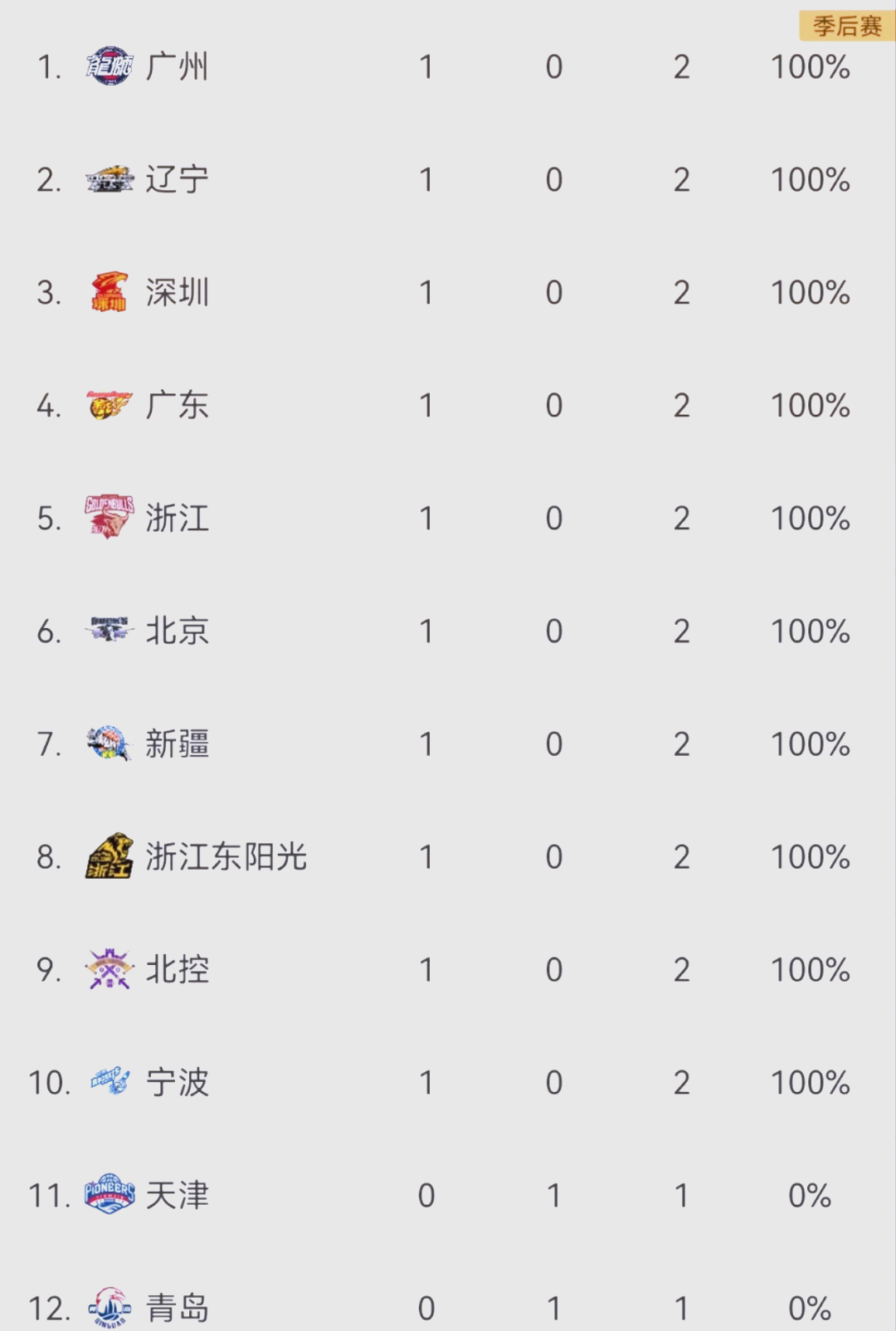Click the 广州 team logo
This screenshot has width=896, height=1331.
[x=108, y=66]
